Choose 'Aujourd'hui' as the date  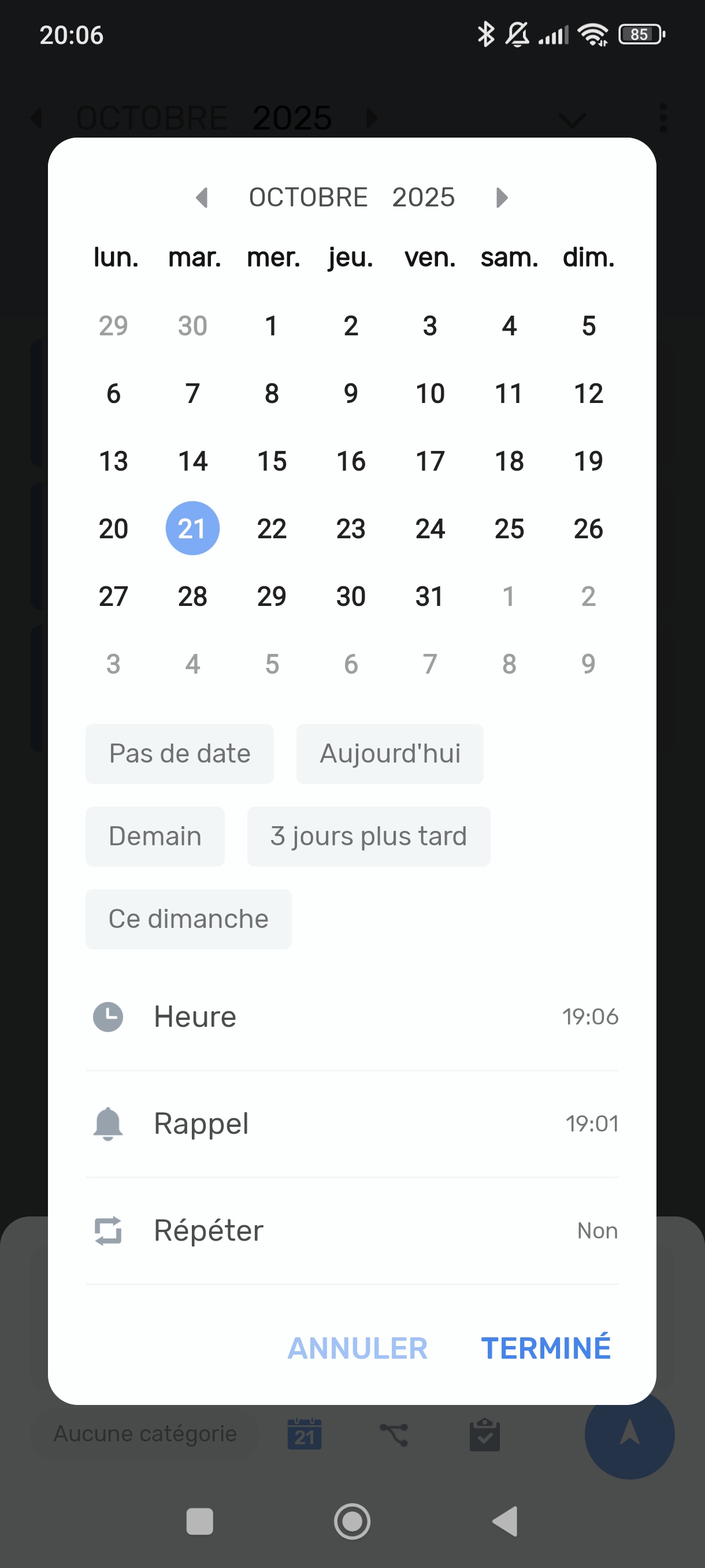[389, 753]
